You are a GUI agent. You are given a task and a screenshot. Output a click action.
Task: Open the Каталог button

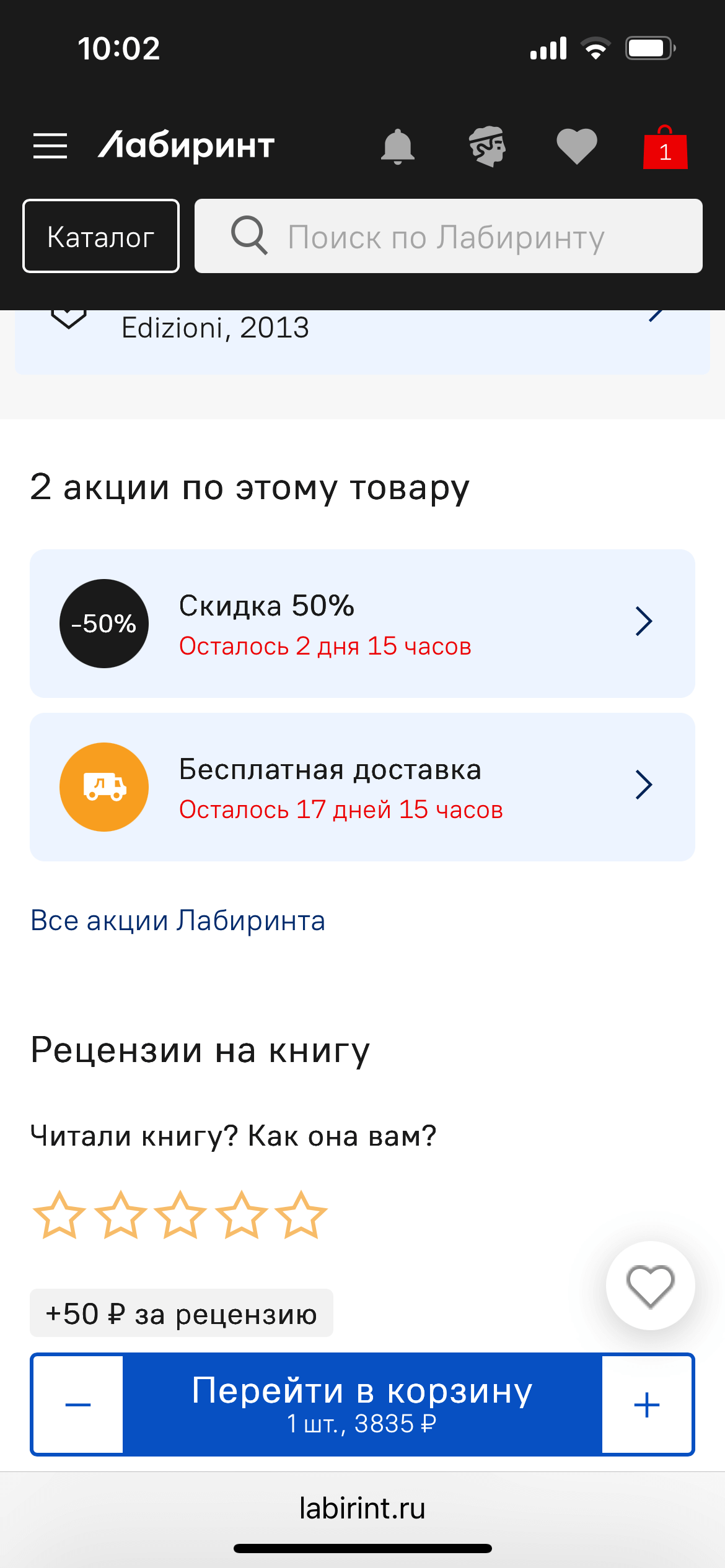tap(101, 236)
